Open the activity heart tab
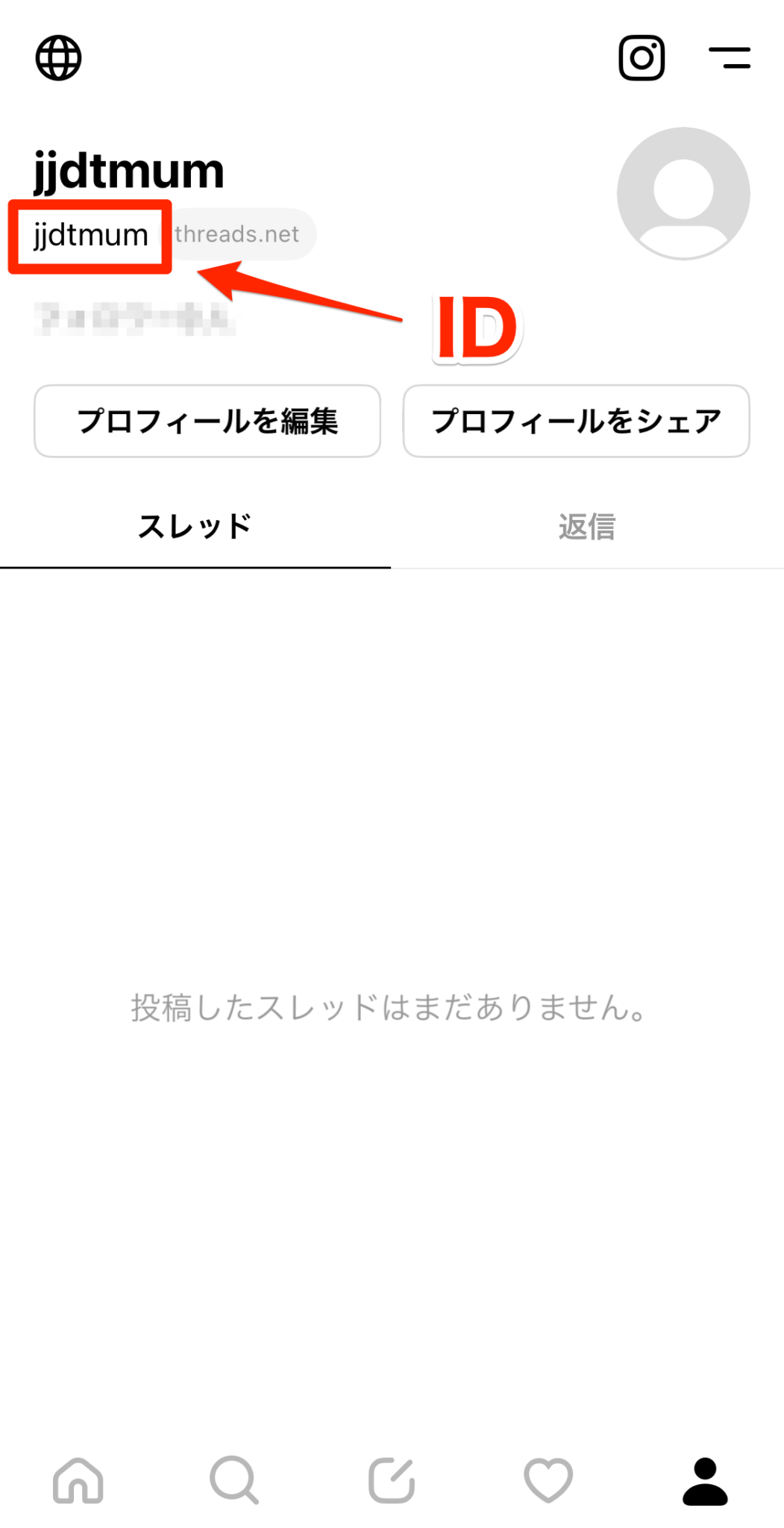The height and width of the screenshot is (1528, 784). (548, 1480)
